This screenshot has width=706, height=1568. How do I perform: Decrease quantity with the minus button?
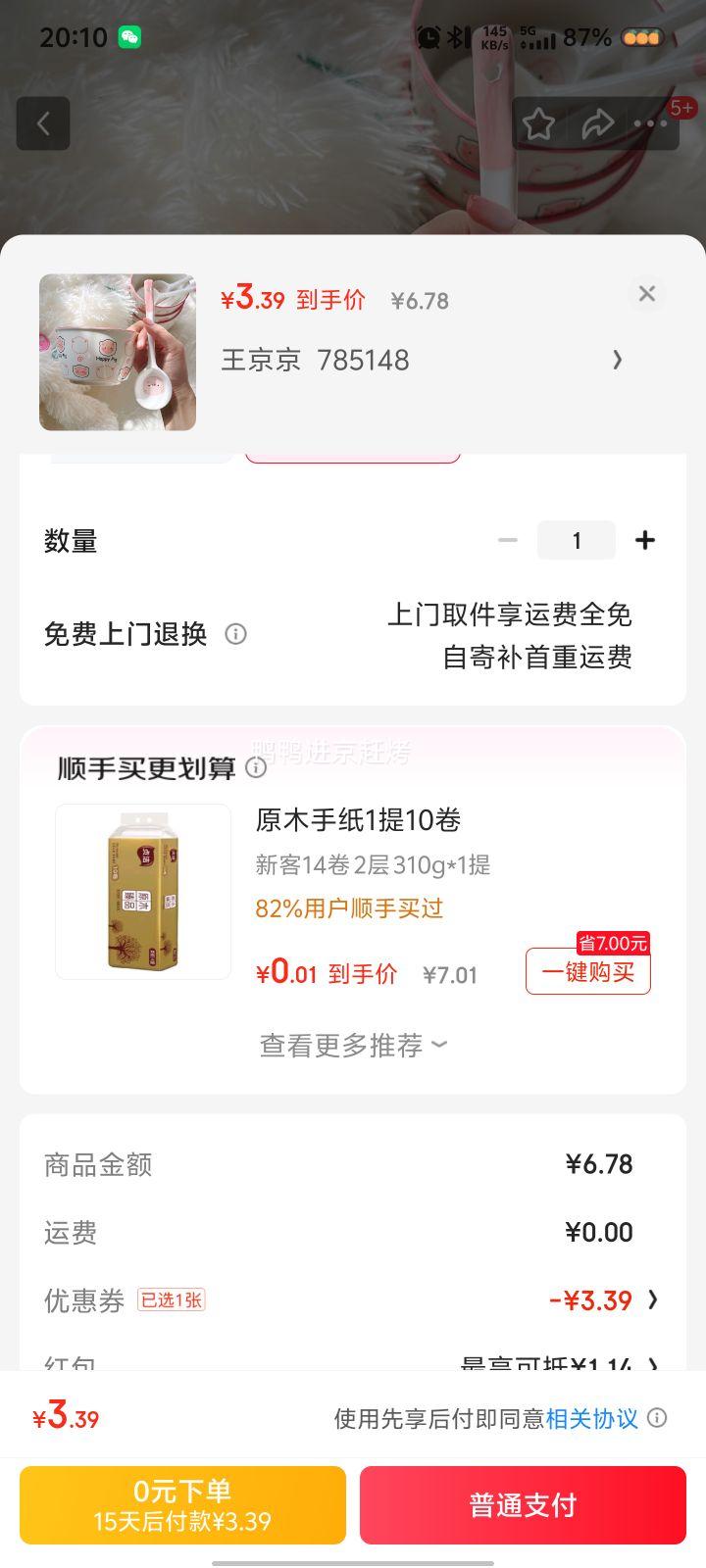coord(507,540)
